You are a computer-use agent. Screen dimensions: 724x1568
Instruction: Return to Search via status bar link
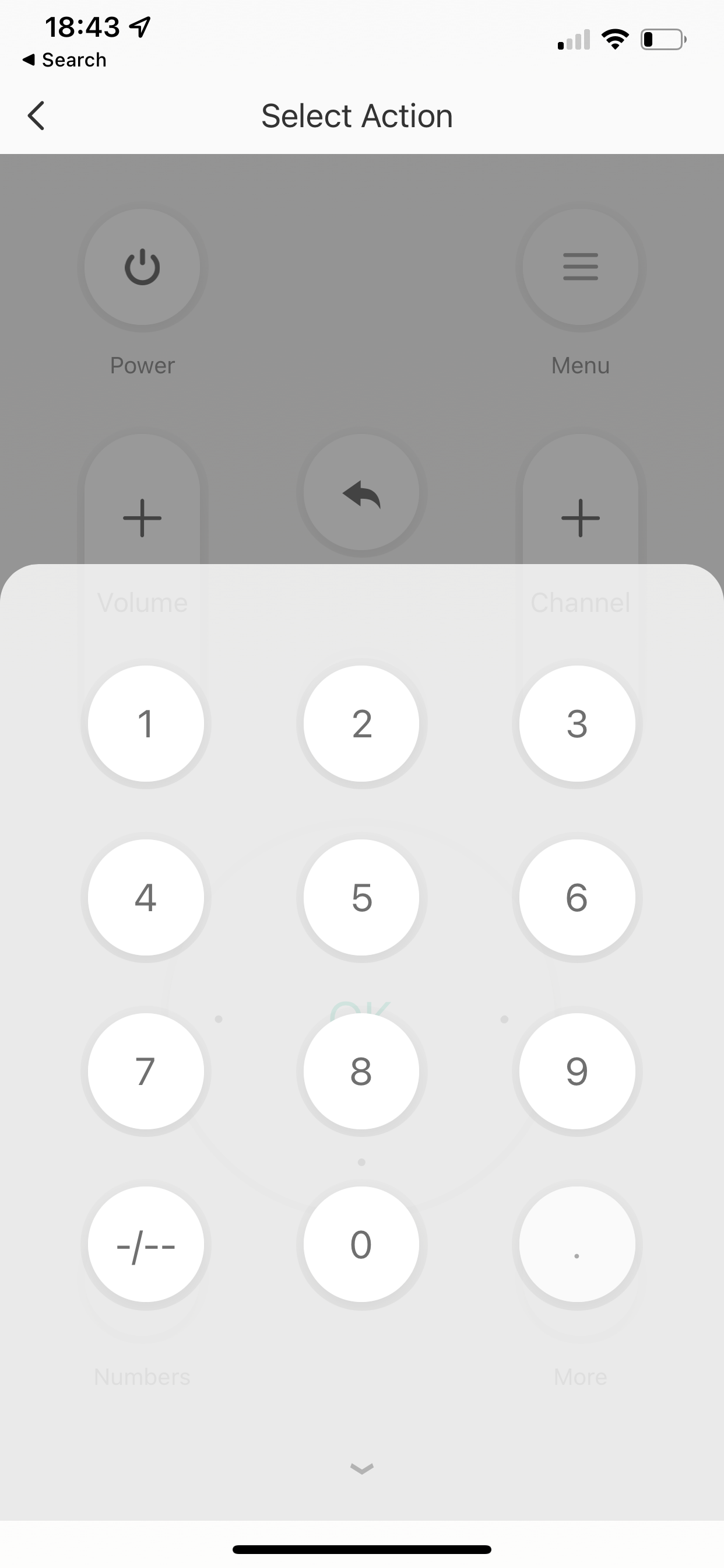[65, 60]
